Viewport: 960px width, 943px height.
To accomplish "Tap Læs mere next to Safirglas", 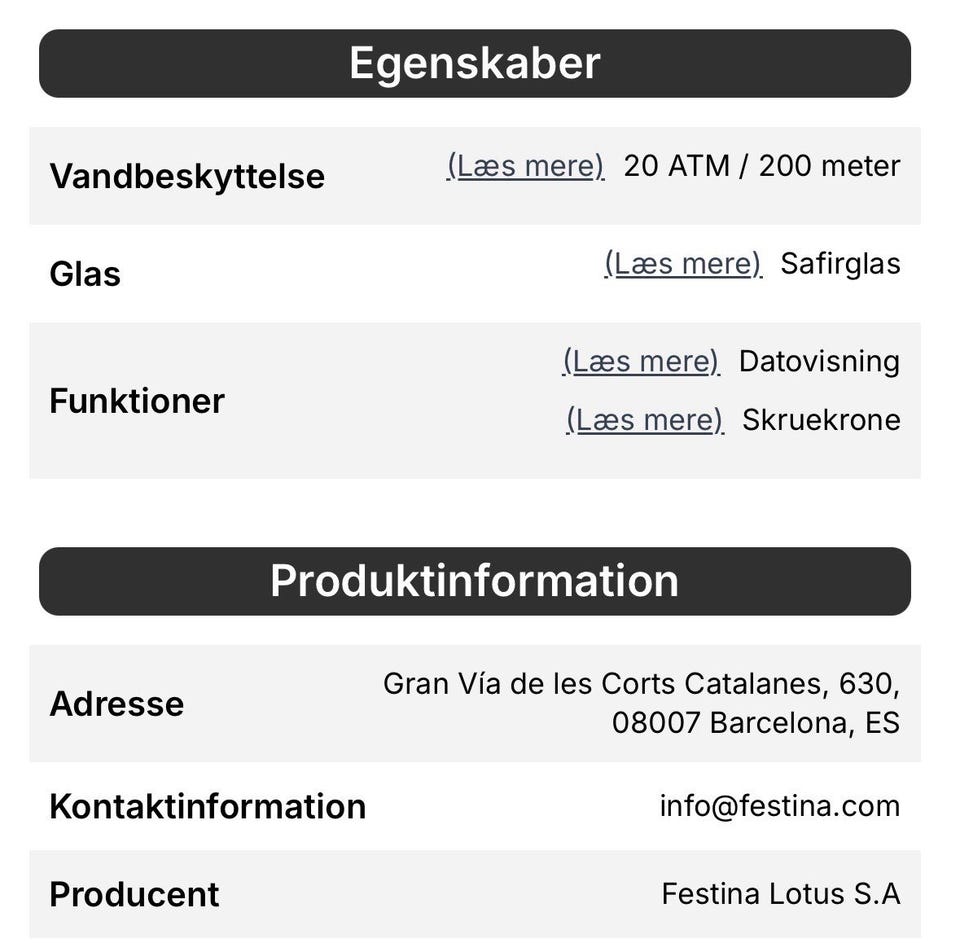I will 683,264.
